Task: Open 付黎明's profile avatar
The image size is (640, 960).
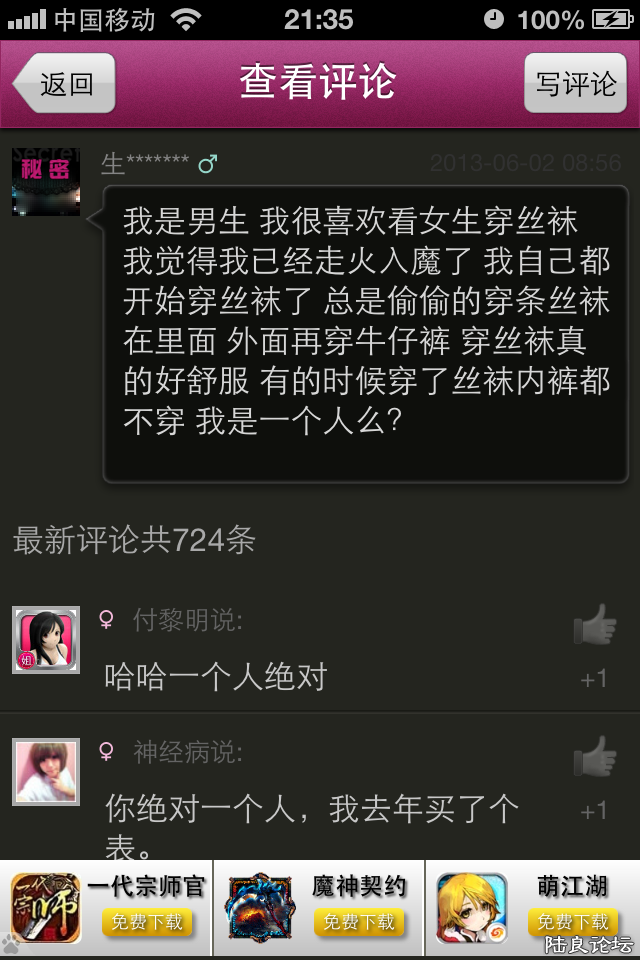Action: (46, 640)
